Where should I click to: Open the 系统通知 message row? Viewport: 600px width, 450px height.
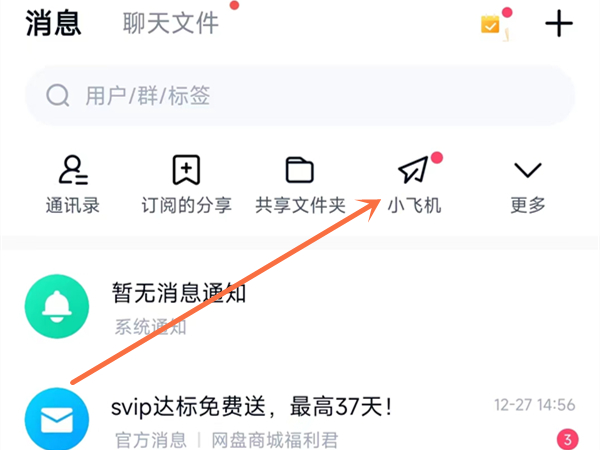[300, 308]
